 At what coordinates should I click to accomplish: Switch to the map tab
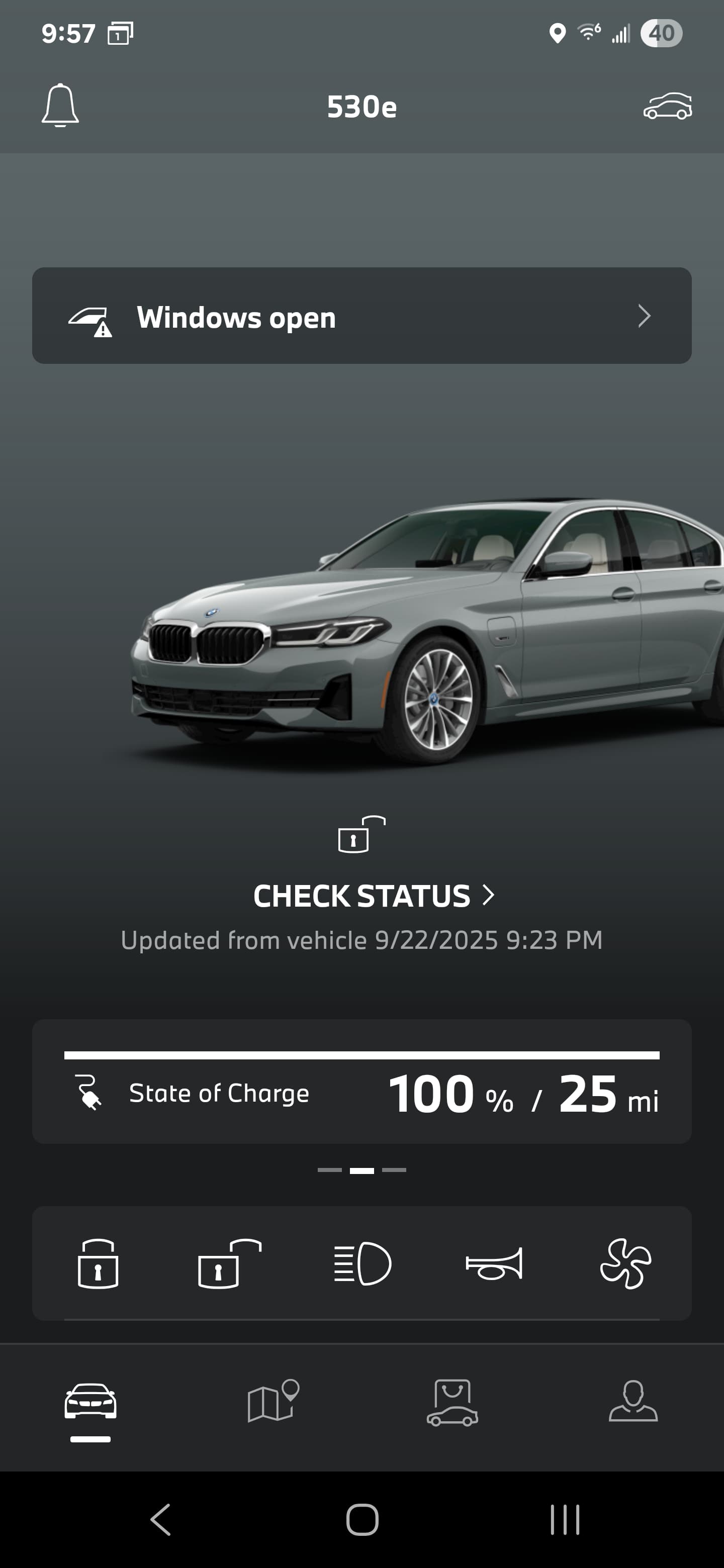coord(273,1401)
